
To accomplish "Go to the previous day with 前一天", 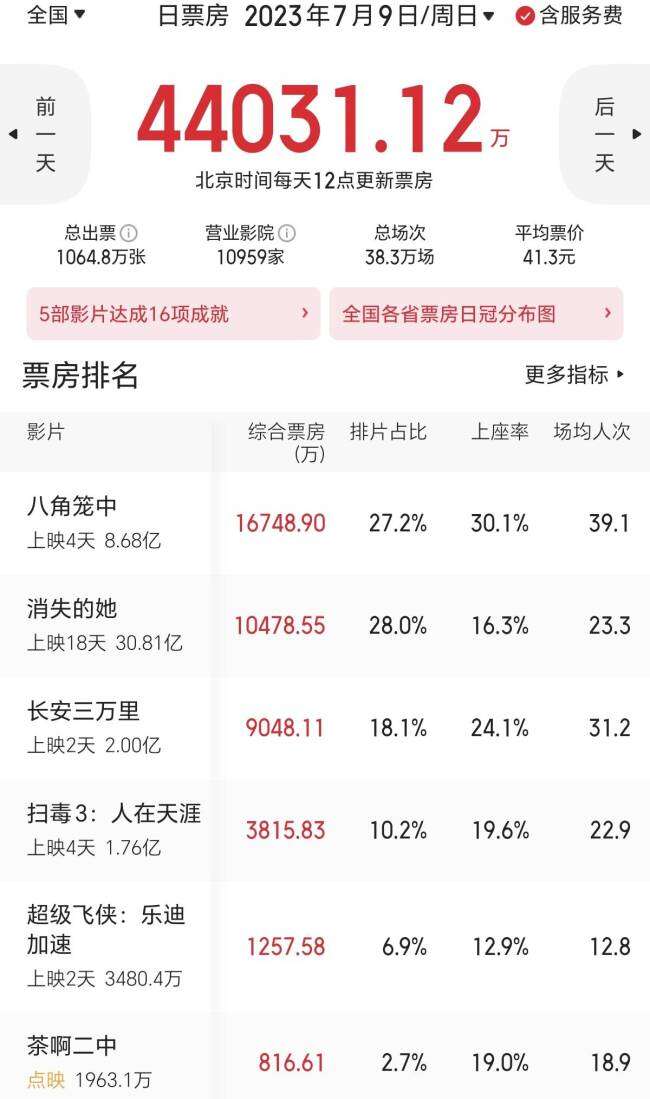I will (43, 134).
